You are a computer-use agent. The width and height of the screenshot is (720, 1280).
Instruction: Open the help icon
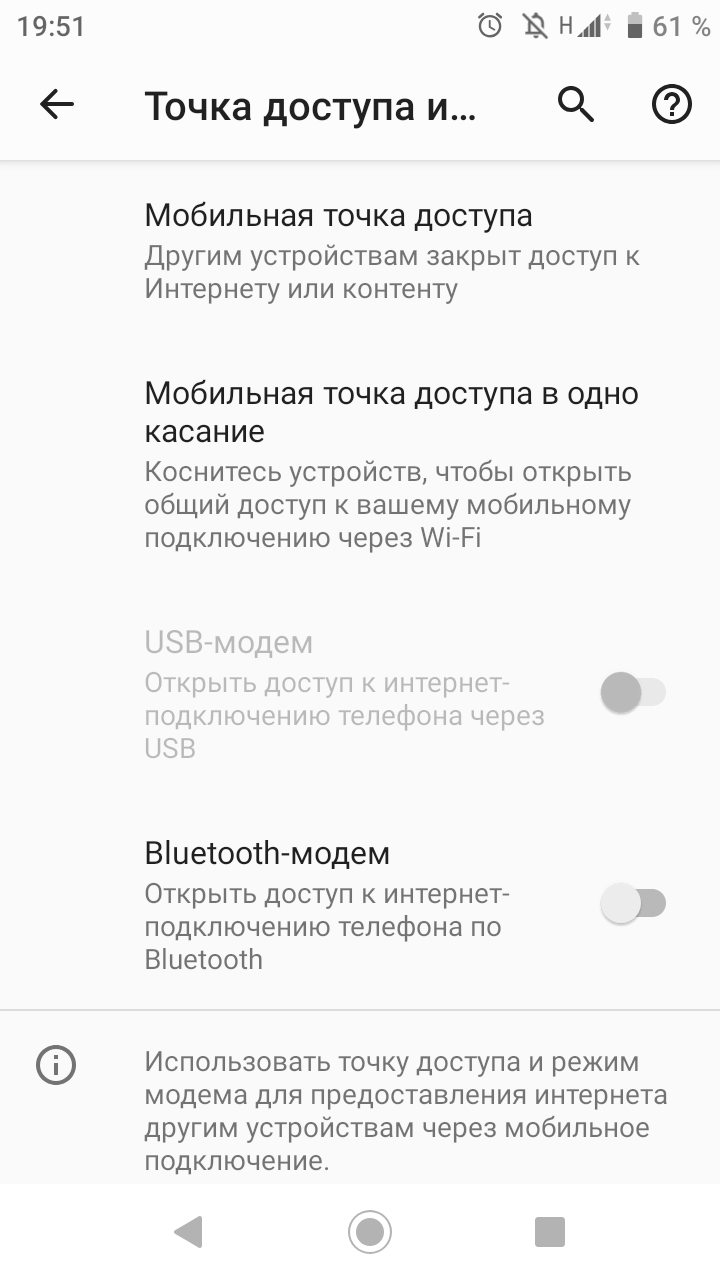[672, 104]
